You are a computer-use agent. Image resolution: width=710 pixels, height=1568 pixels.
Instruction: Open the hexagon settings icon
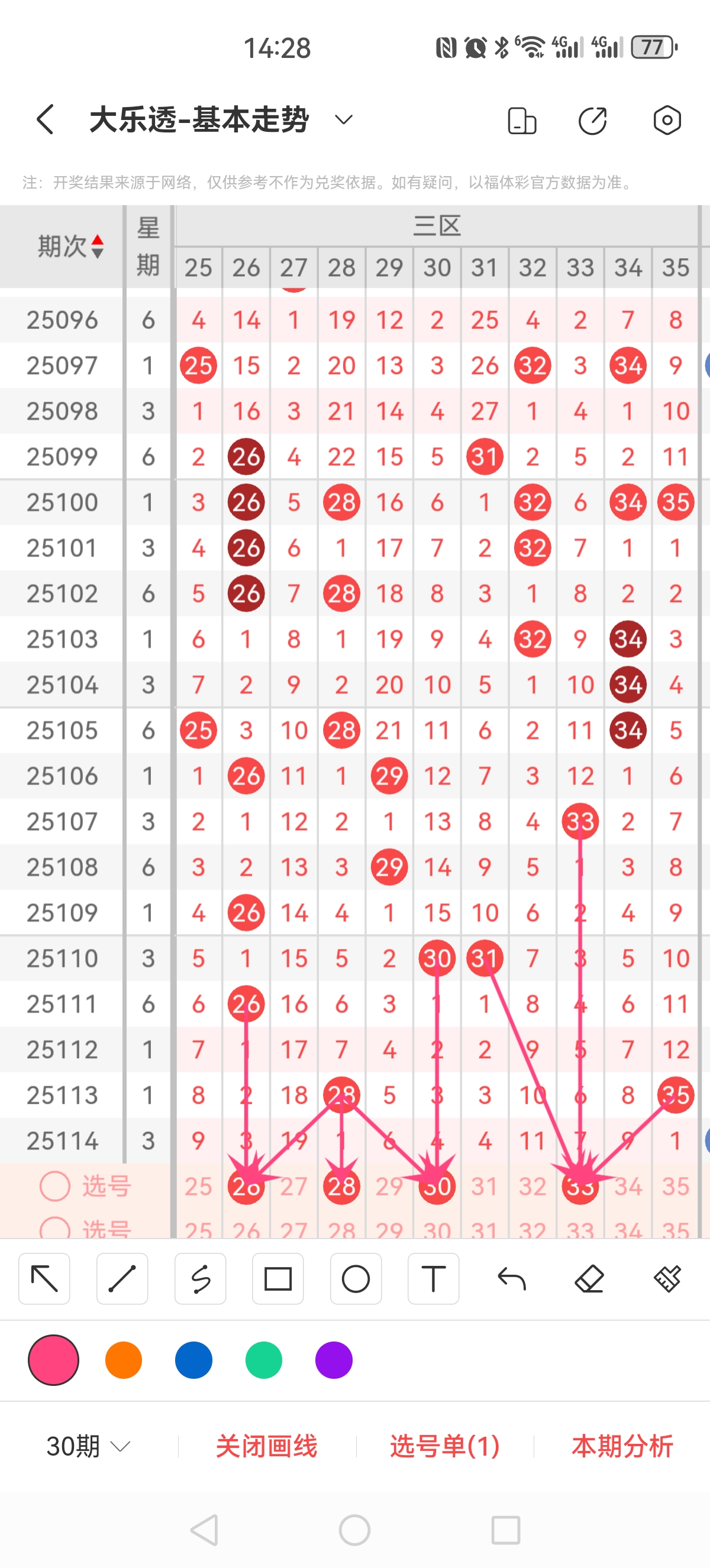(667, 120)
